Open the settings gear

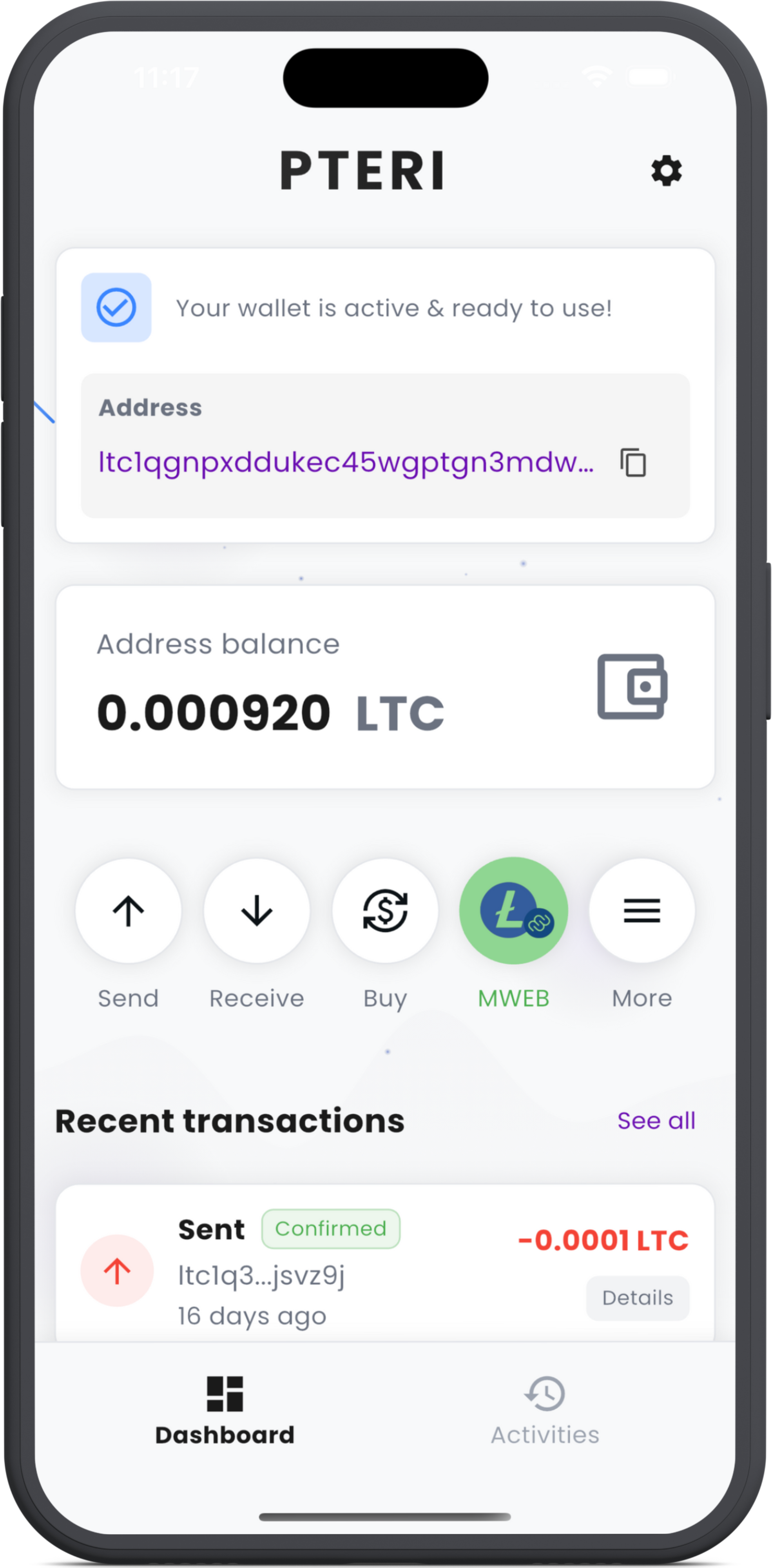[666, 171]
